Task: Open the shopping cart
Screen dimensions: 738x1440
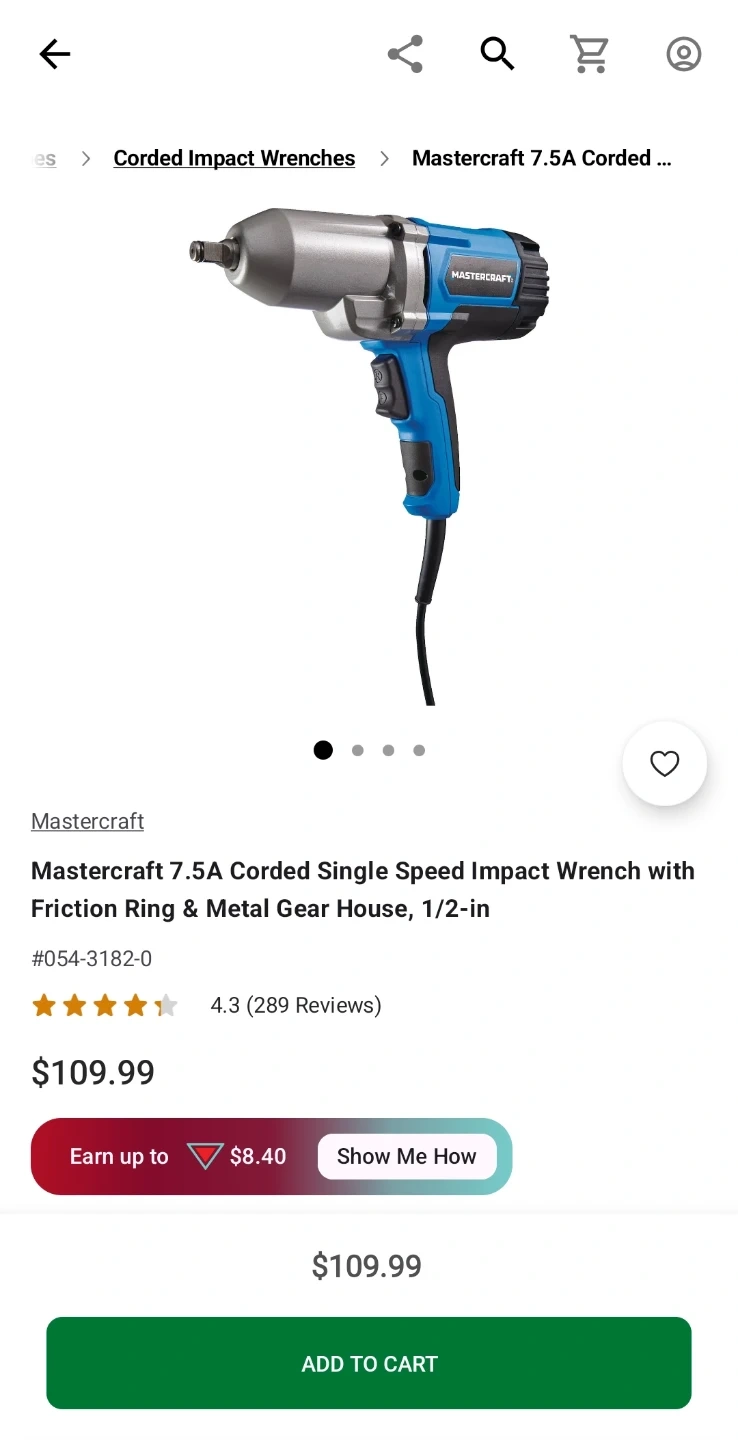Action: (x=590, y=54)
